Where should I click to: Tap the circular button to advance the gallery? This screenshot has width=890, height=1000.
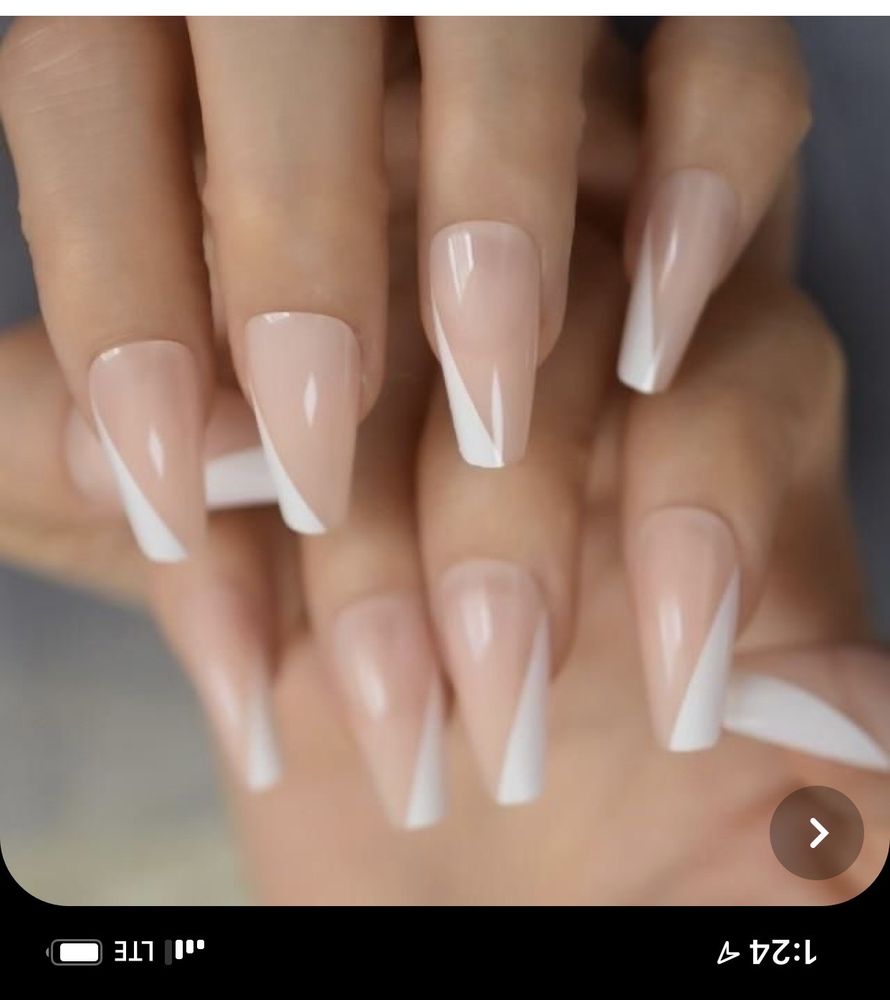click(x=820, y=831)
